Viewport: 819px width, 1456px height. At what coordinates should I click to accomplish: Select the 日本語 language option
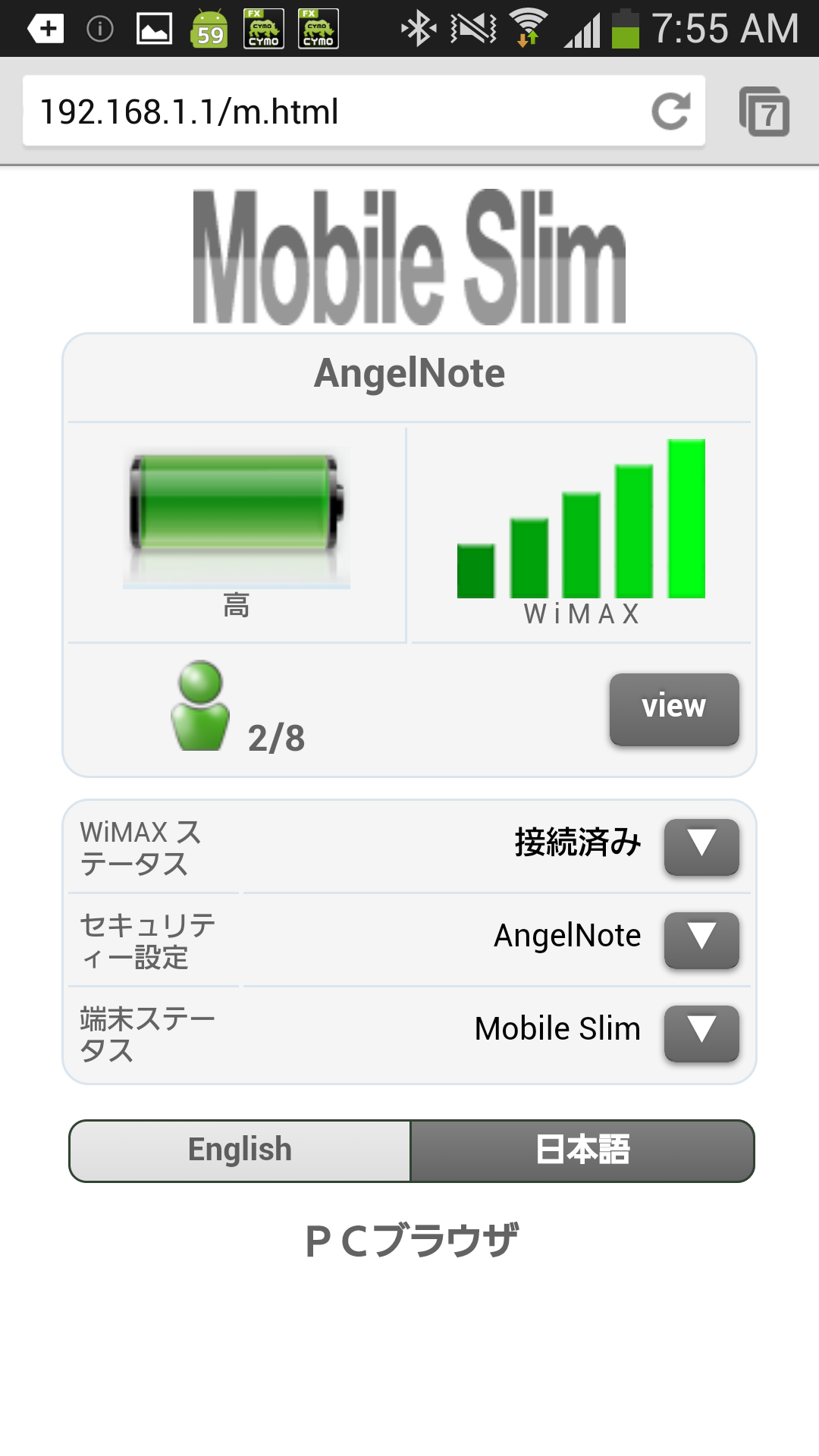coord(582,1150)
